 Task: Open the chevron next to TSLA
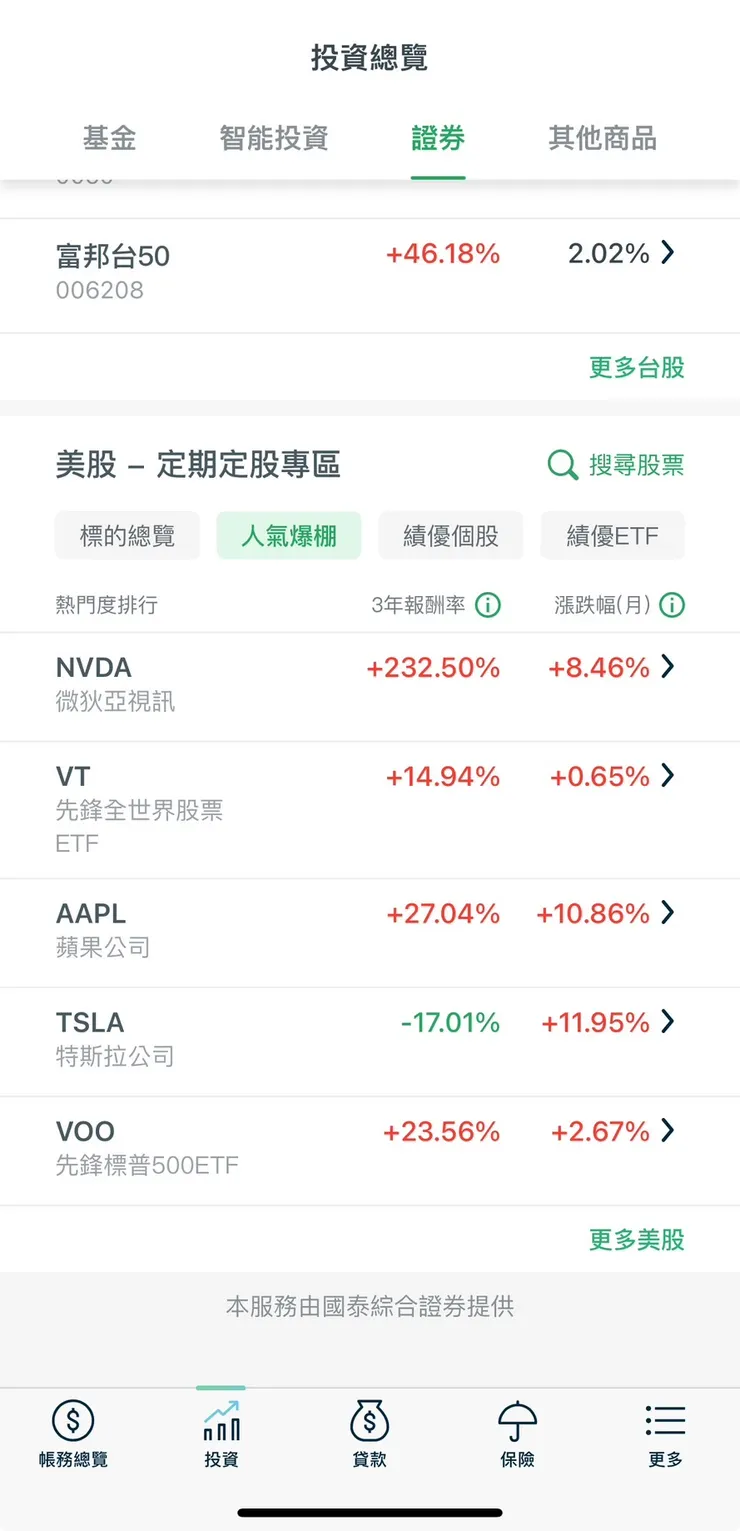point(667,1022)
